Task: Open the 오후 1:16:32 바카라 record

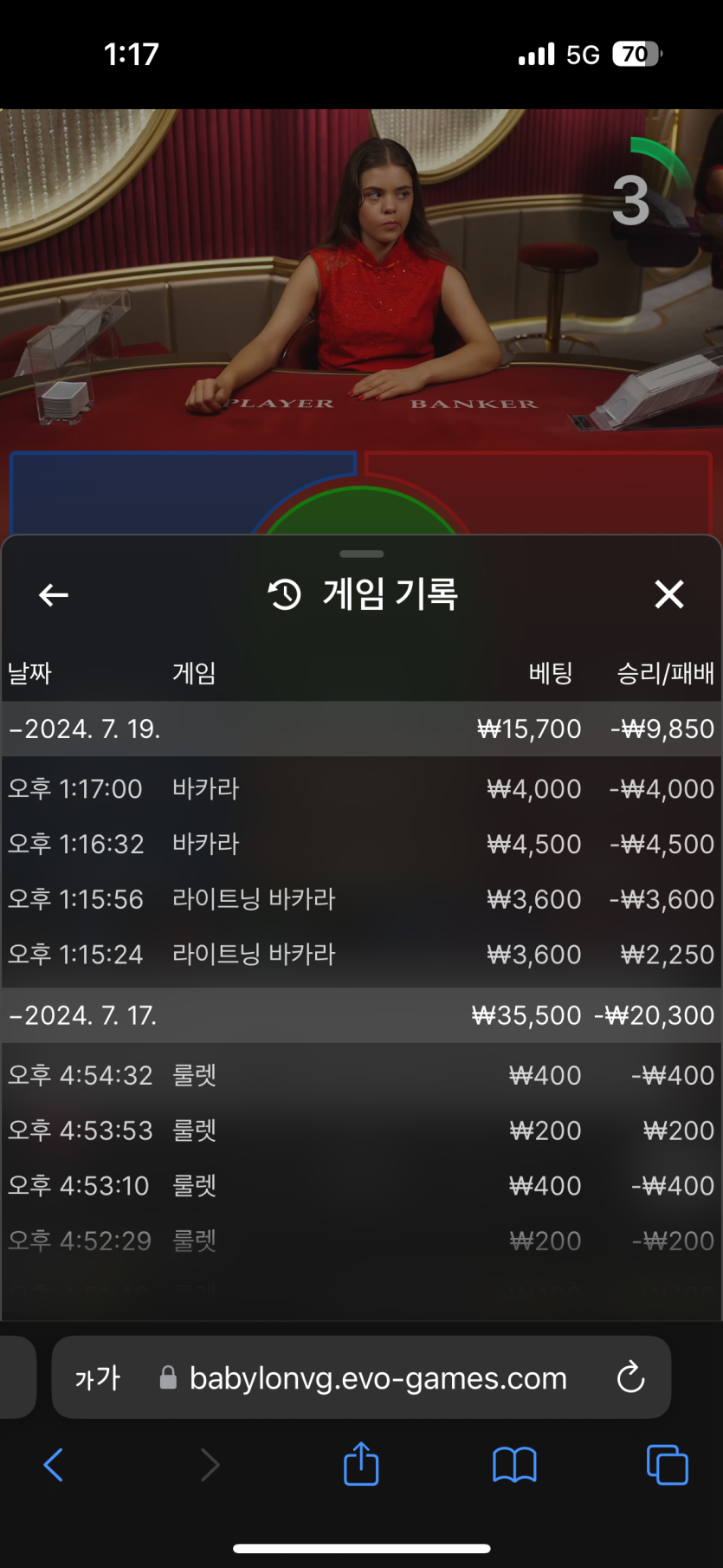Action: point(361,845)
